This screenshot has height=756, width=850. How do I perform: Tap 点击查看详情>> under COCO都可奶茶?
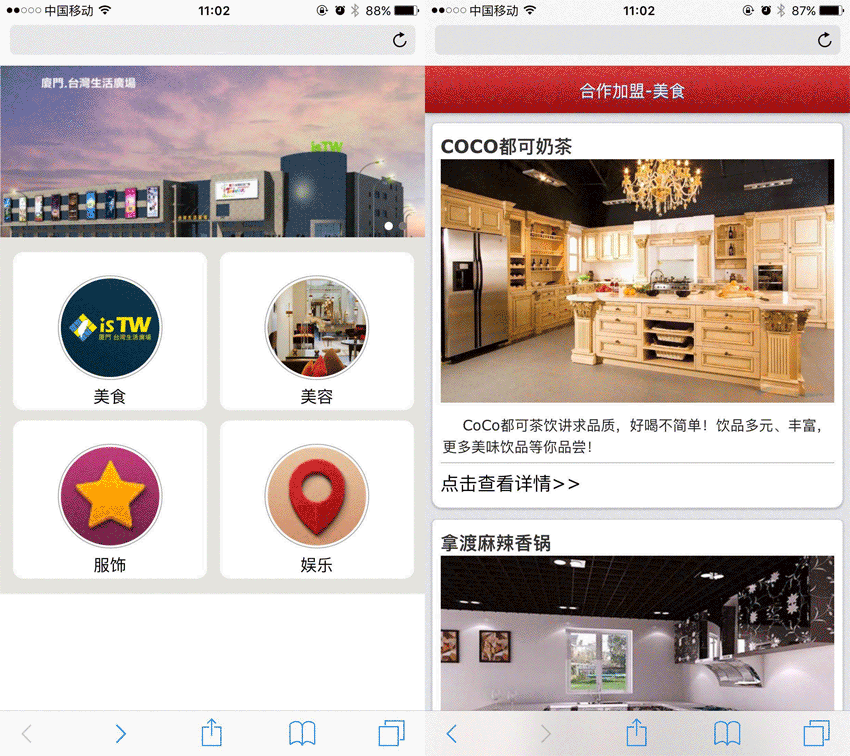coord(510,484)
